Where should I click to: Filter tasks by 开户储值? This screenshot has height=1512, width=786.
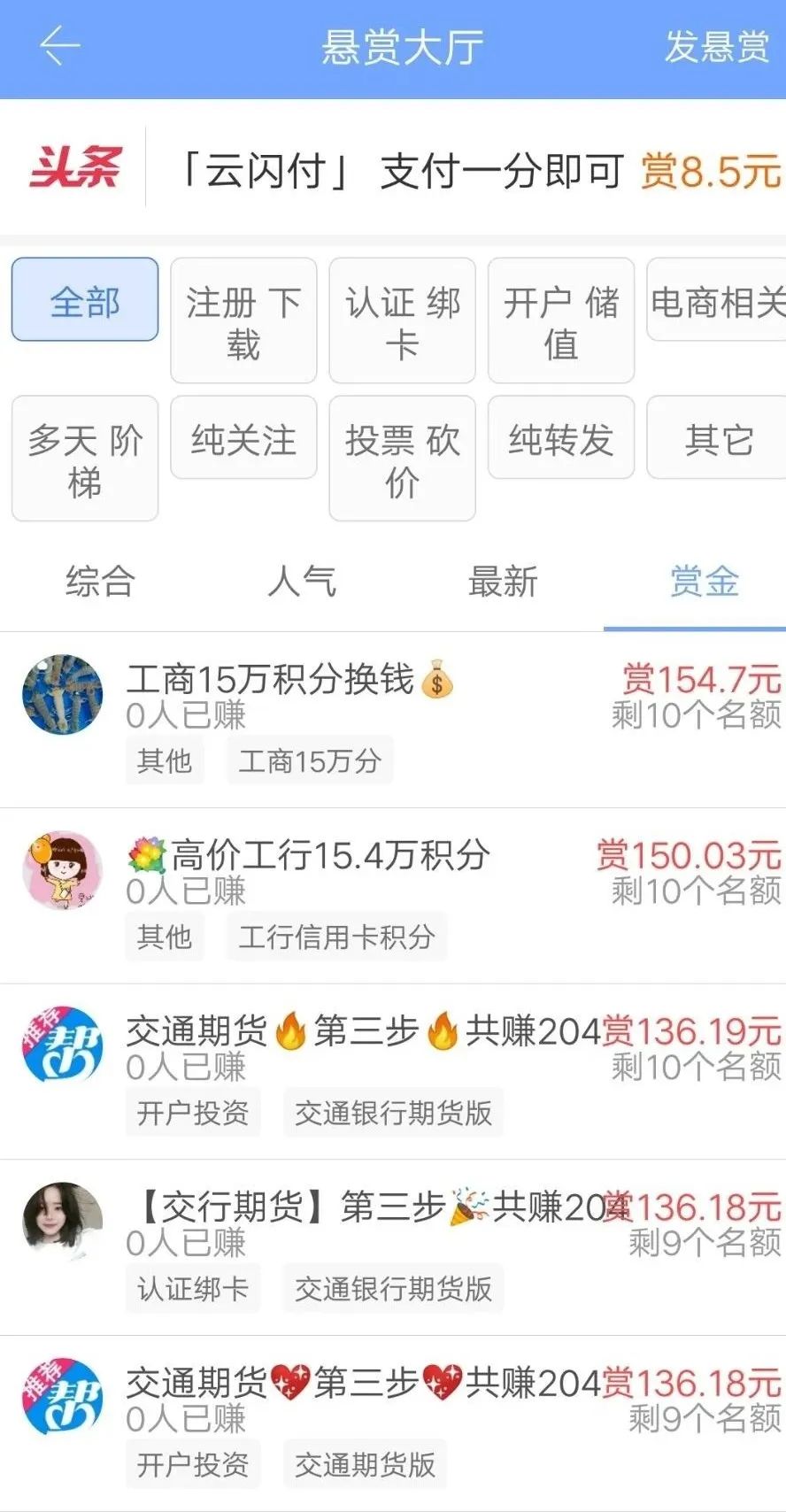[x=561, y=320]
